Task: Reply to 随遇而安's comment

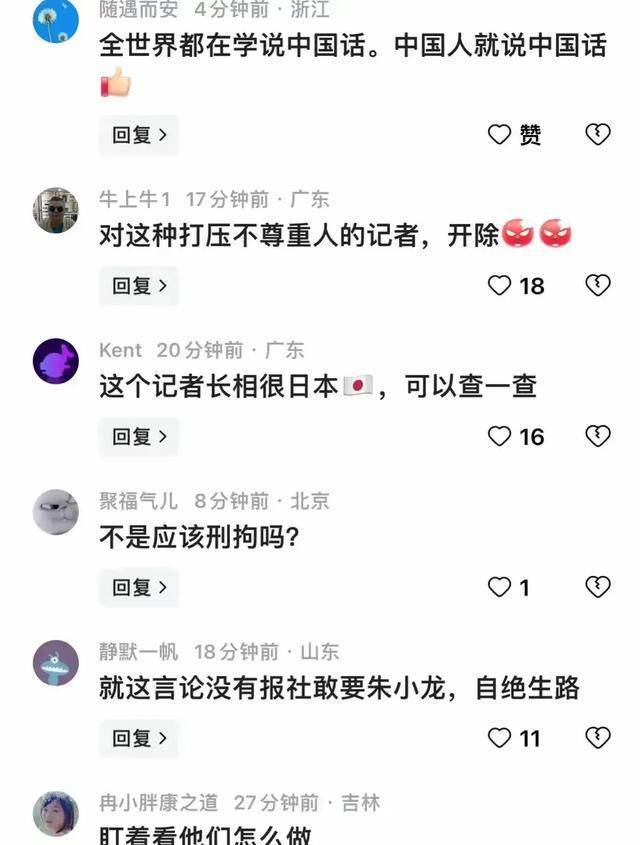Action: click(138, 135)
